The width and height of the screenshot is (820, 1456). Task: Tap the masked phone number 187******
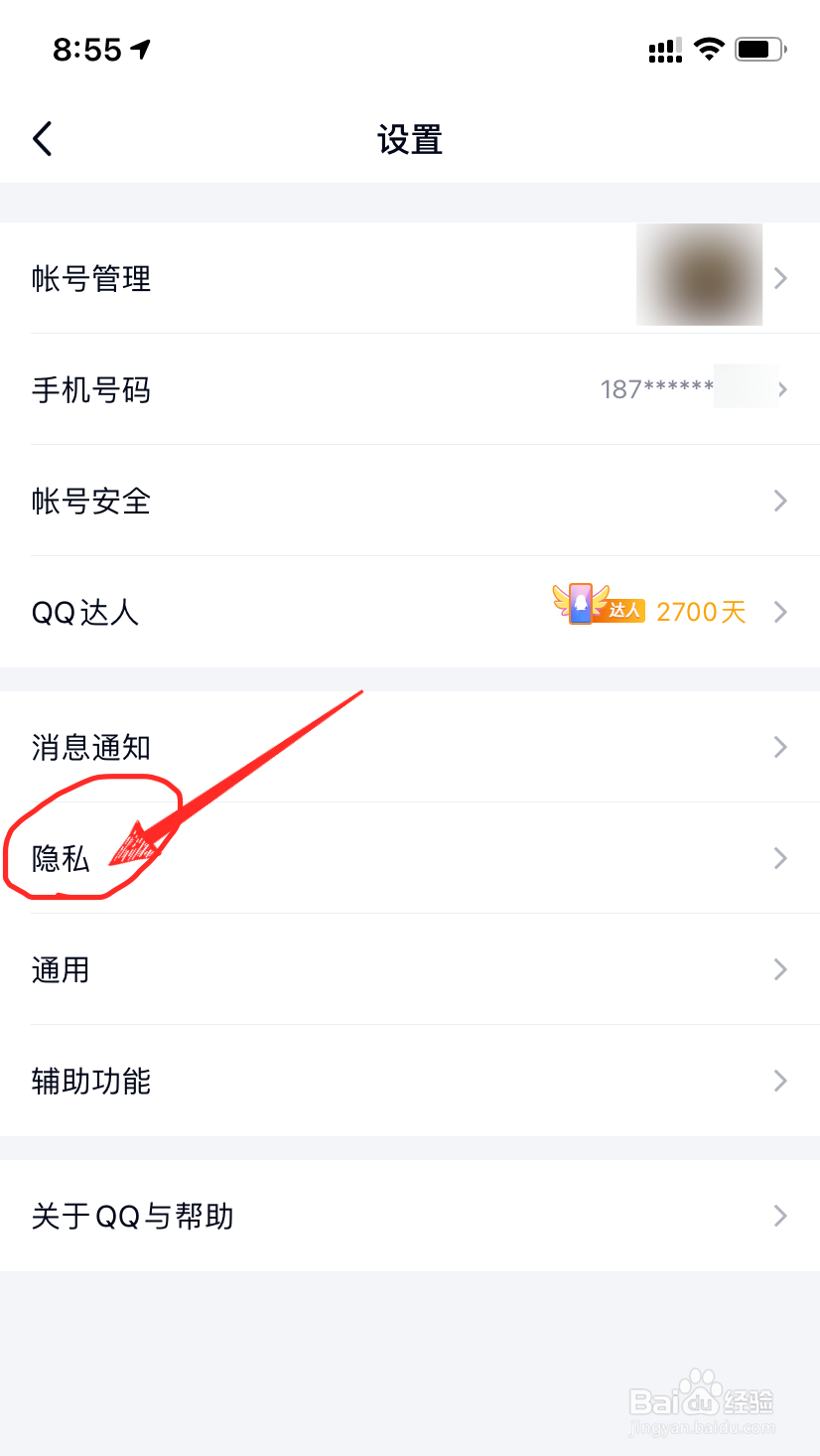[660, 388]
